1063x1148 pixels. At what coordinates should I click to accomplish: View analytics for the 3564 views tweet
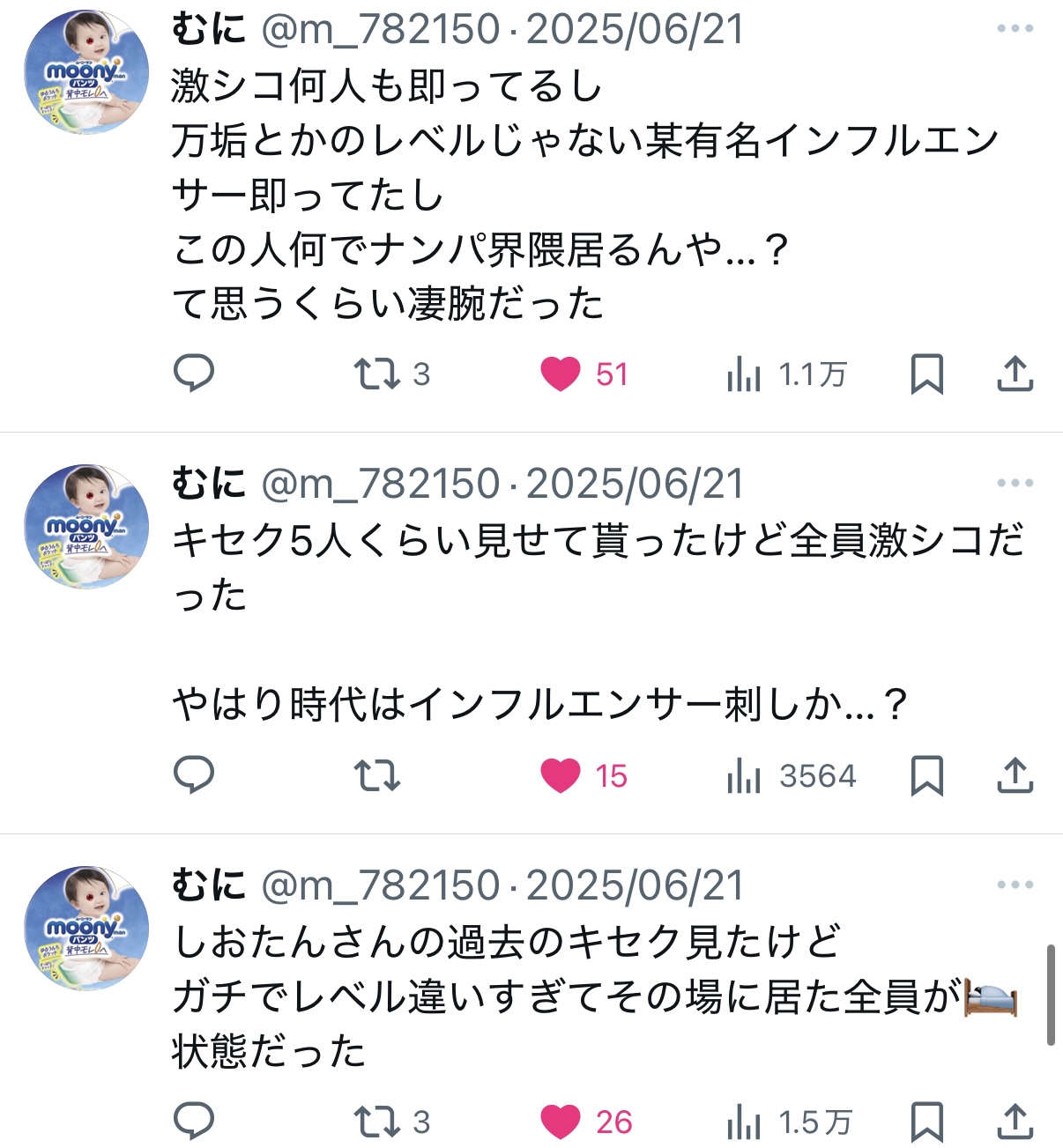(744, 777)
